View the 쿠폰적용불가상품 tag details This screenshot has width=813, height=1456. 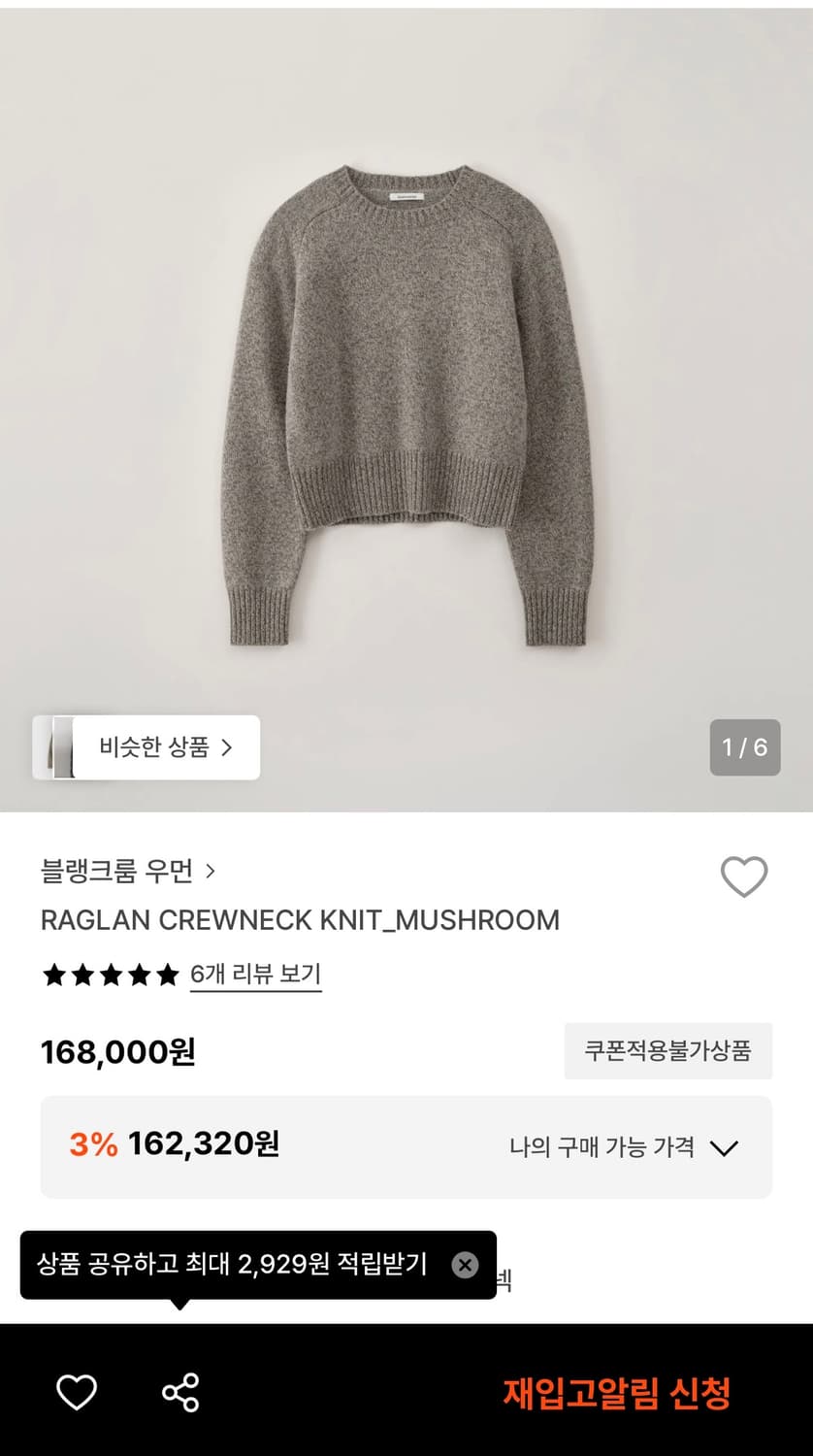(x=667, y=1051)
